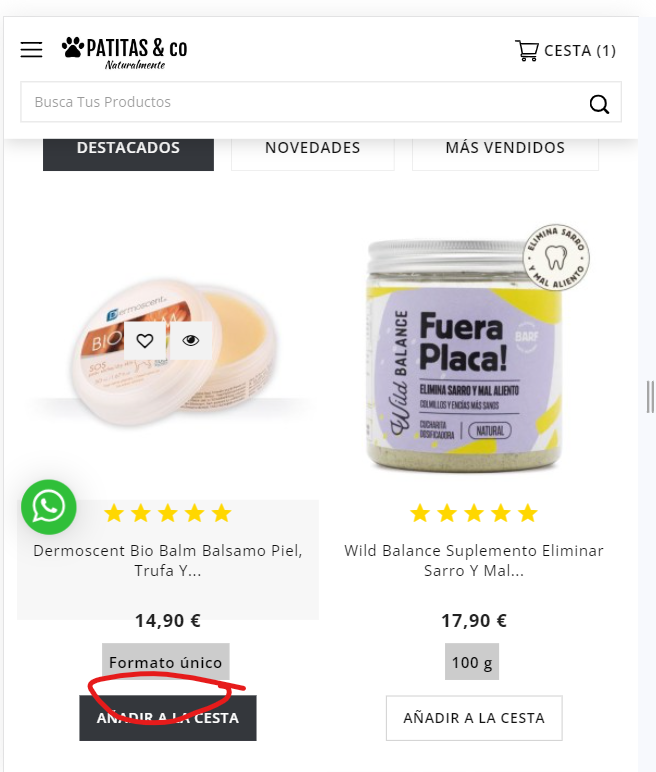Quick view the Dermoscent Bio Balm
Image resolution: width=656 pixels, height=772 pixels.
tap(191, 340)
